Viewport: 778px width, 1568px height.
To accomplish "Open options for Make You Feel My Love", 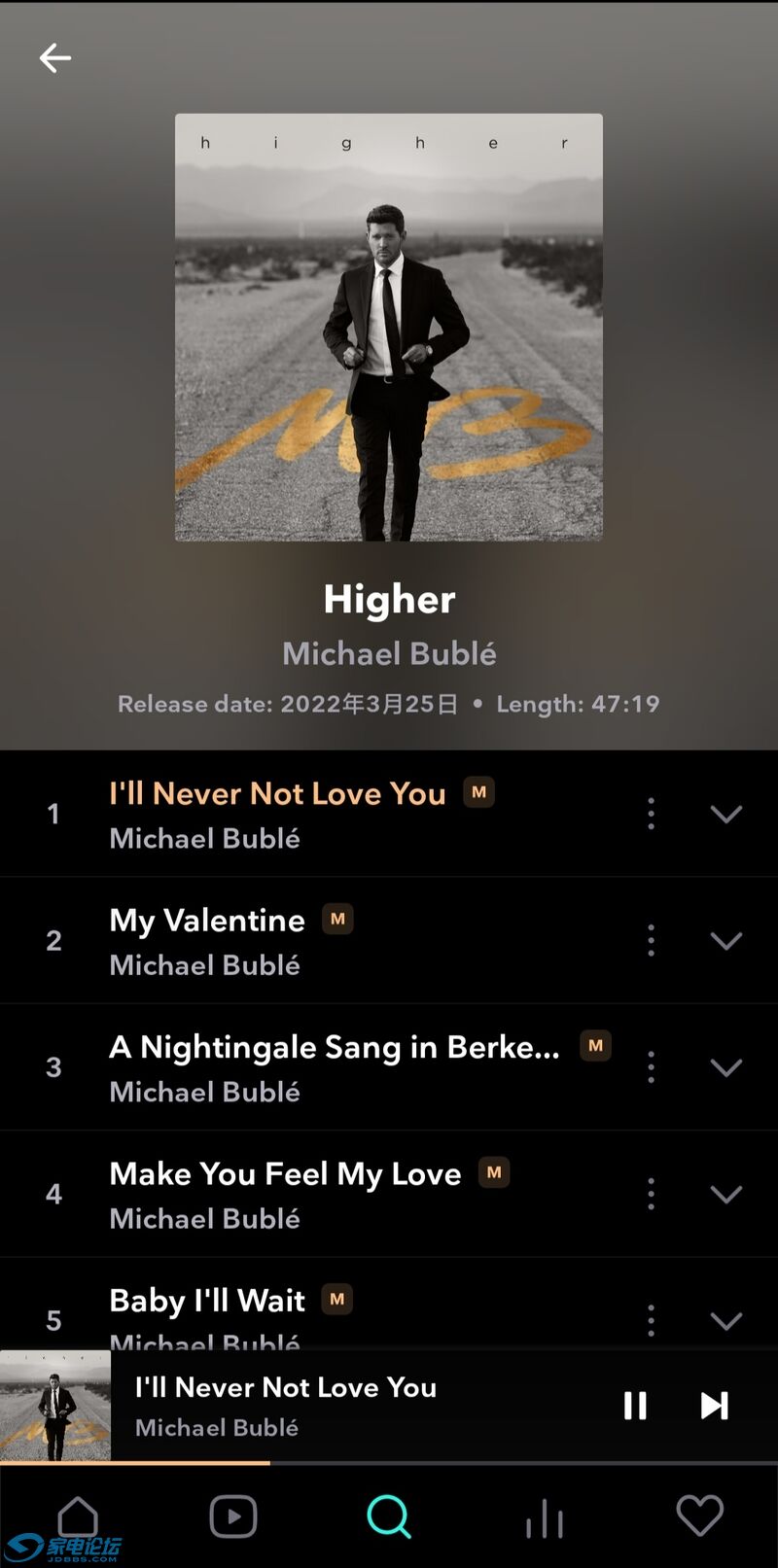I will (651, 1194).
